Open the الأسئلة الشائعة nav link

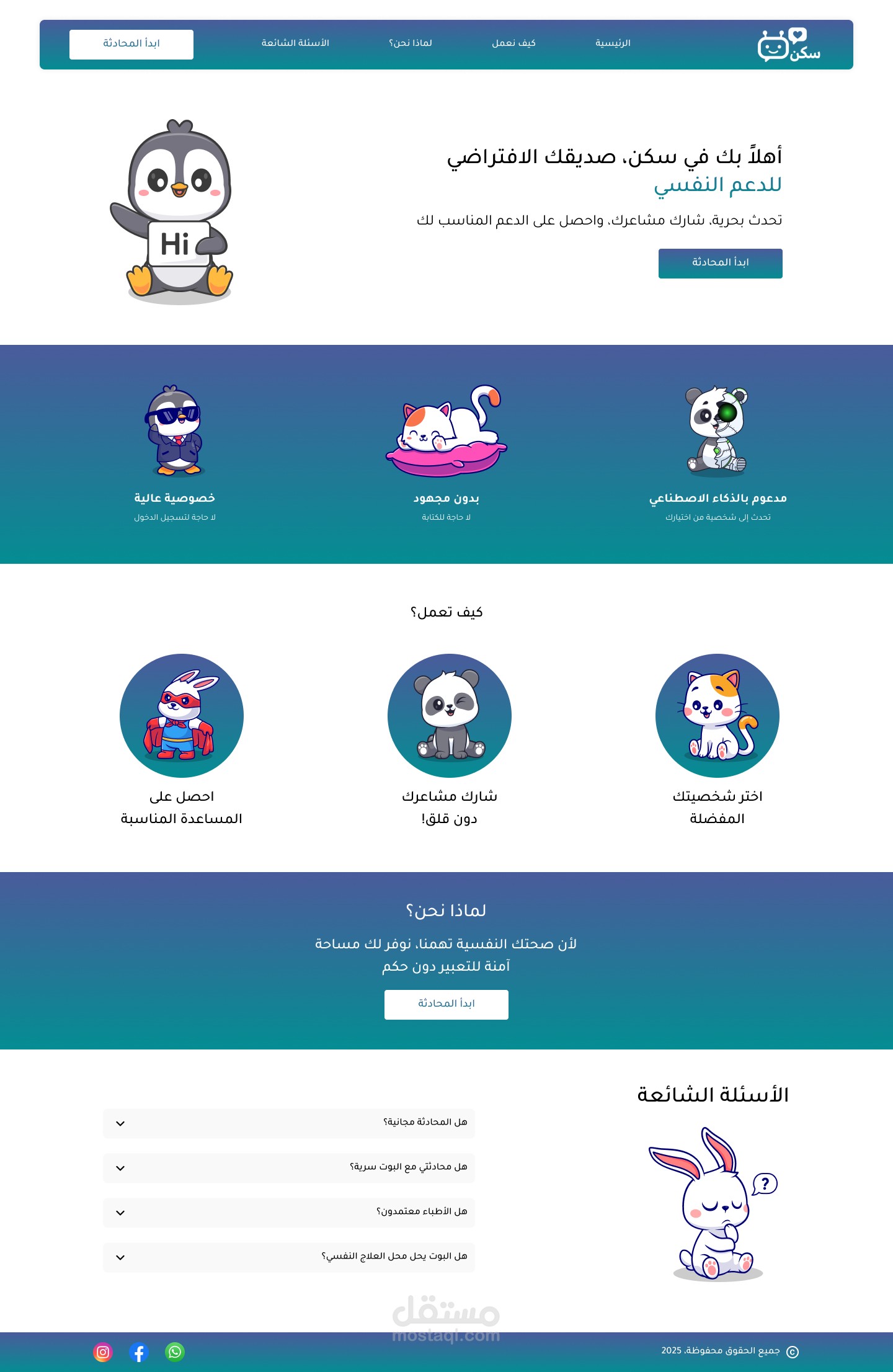(x=295, y=43)
